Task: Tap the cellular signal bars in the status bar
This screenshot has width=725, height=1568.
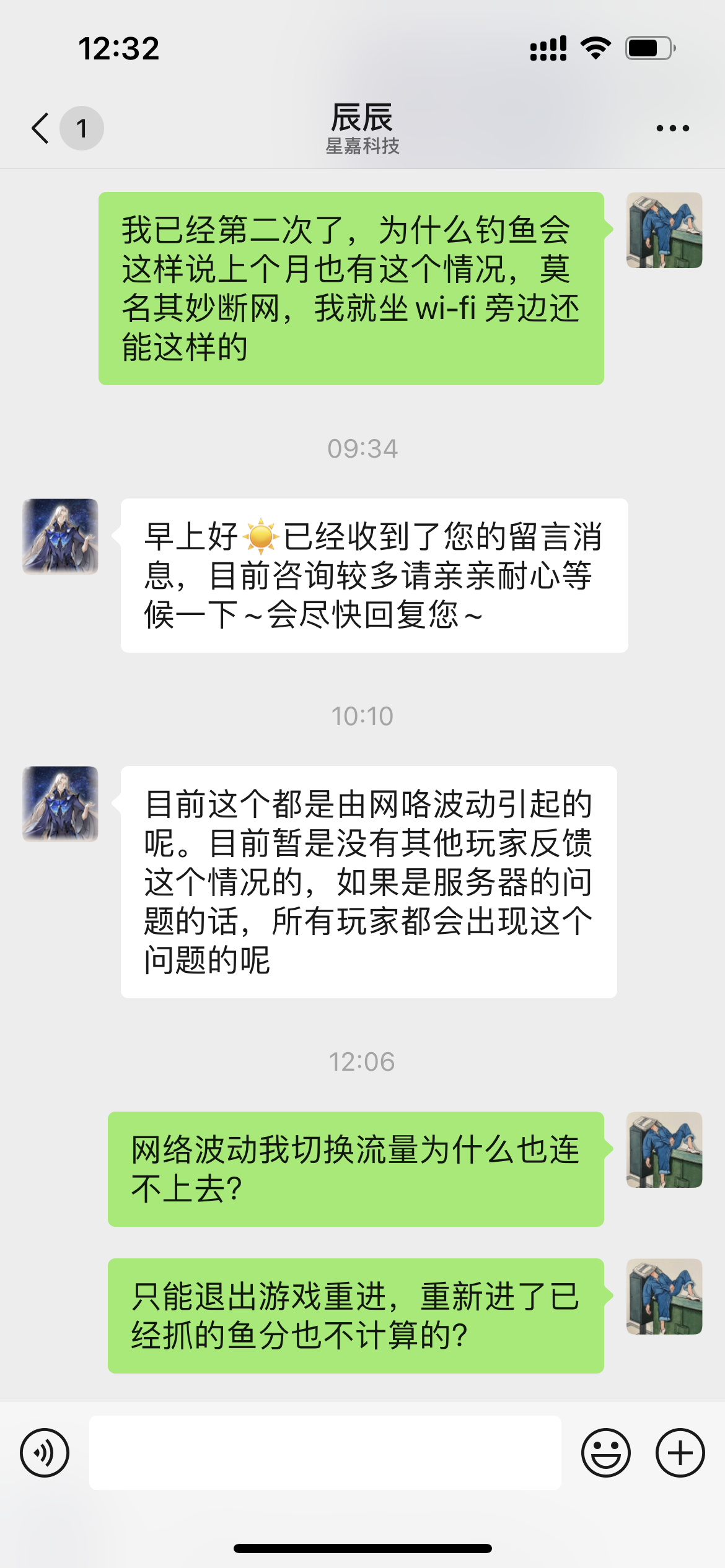Action: (x=548, y=46)
